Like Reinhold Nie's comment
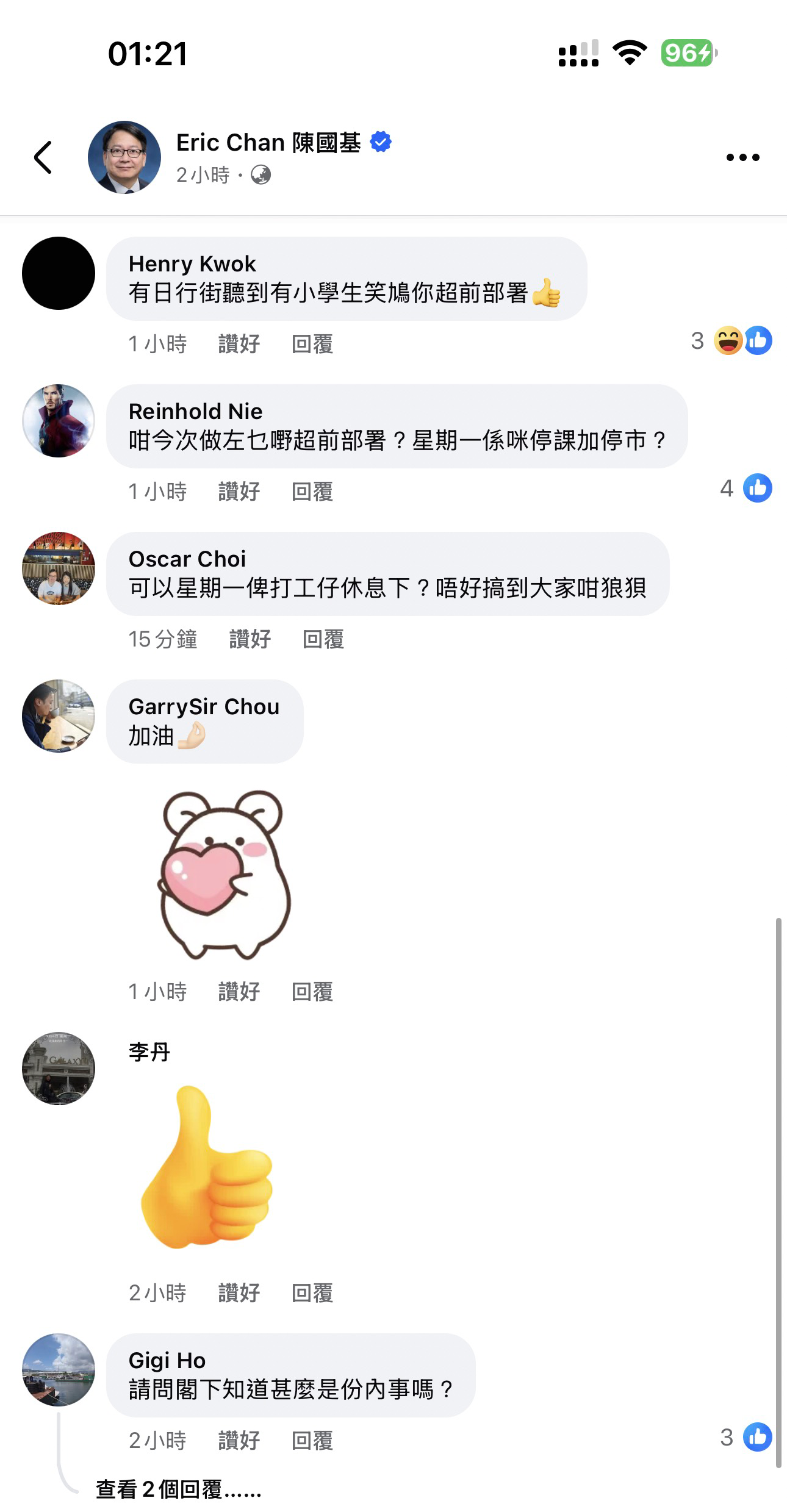 tap(239, 492)
